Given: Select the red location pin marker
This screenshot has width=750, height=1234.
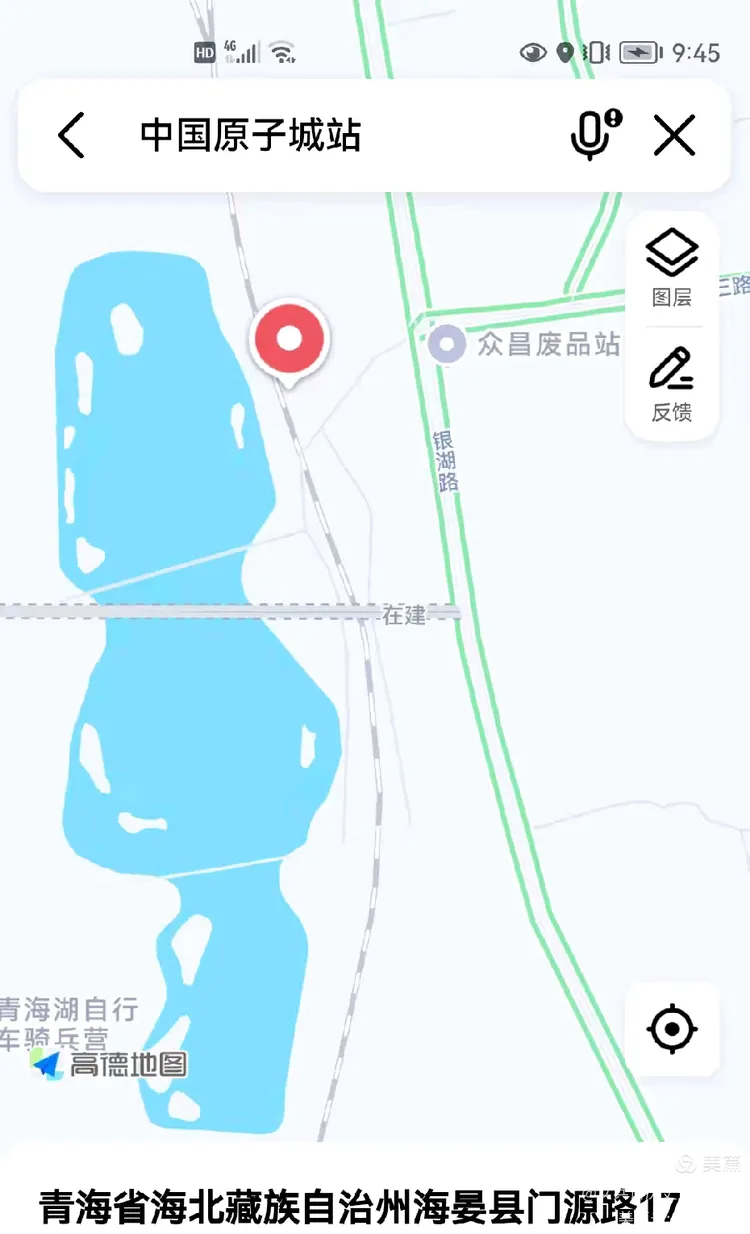Looking at the screenshot, I should point(289,339).
